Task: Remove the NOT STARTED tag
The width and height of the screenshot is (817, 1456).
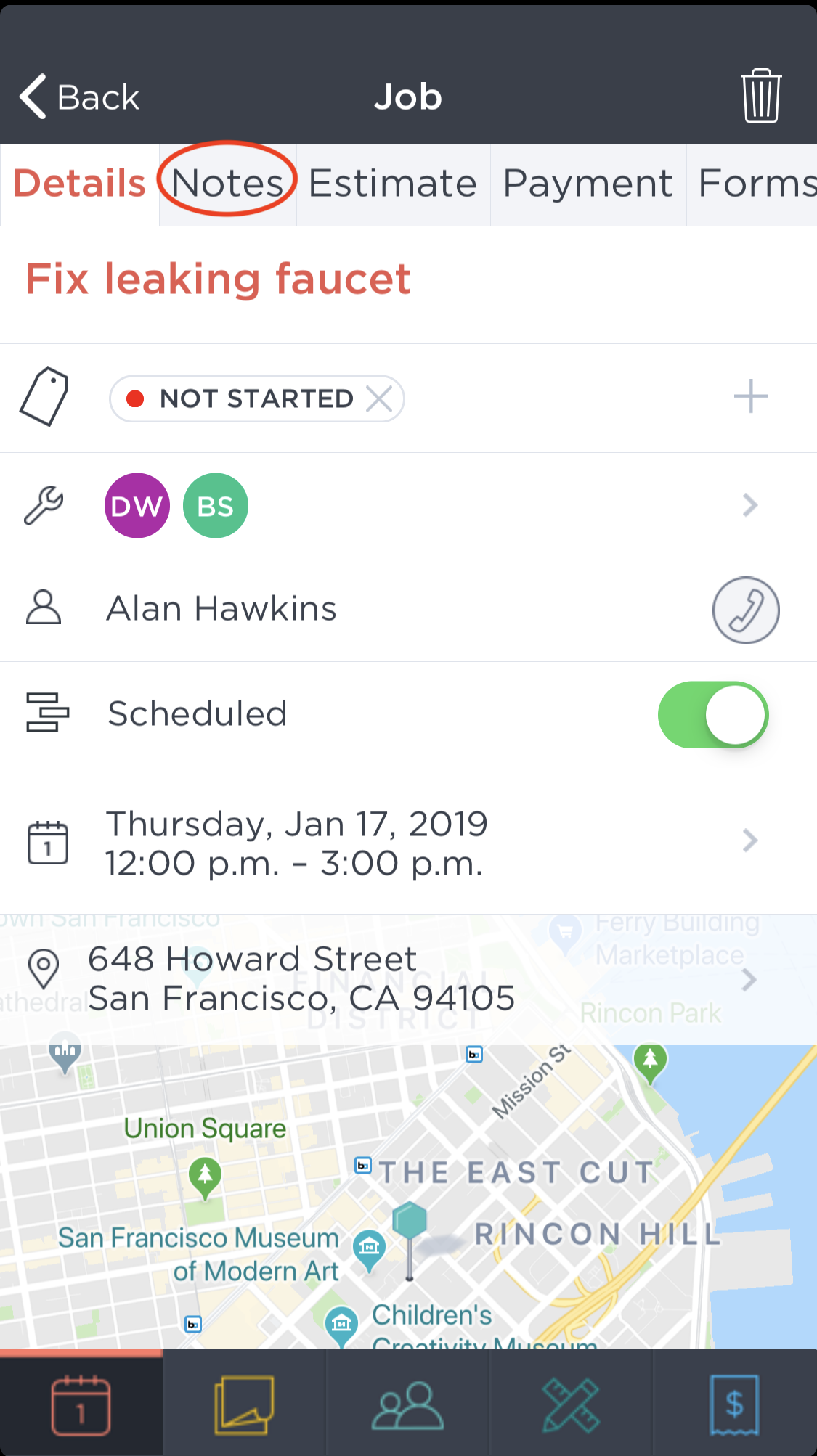Action: pyautogui.click(x=379, y=398)
